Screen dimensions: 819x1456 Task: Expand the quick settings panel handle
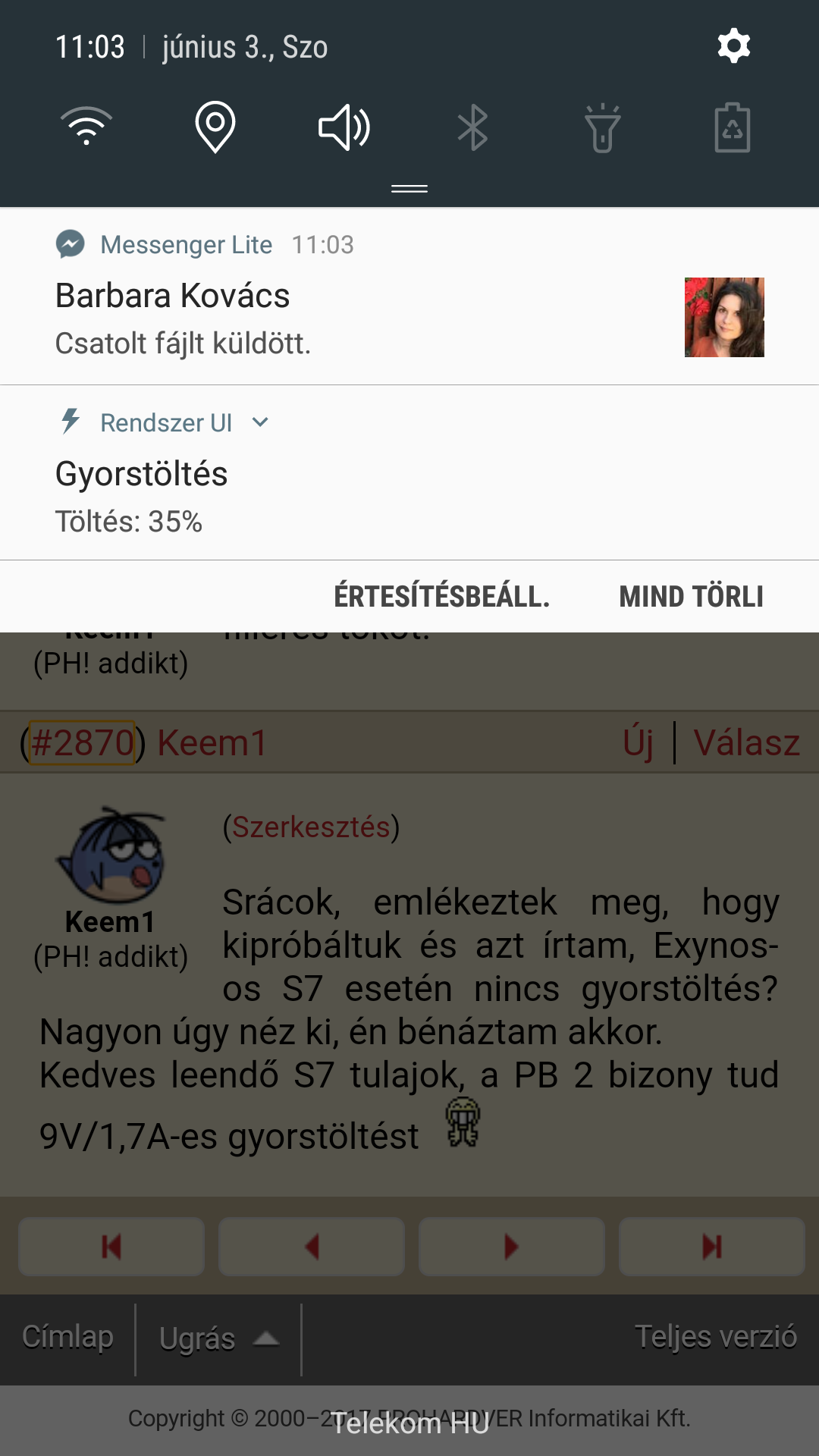point(409,188)
